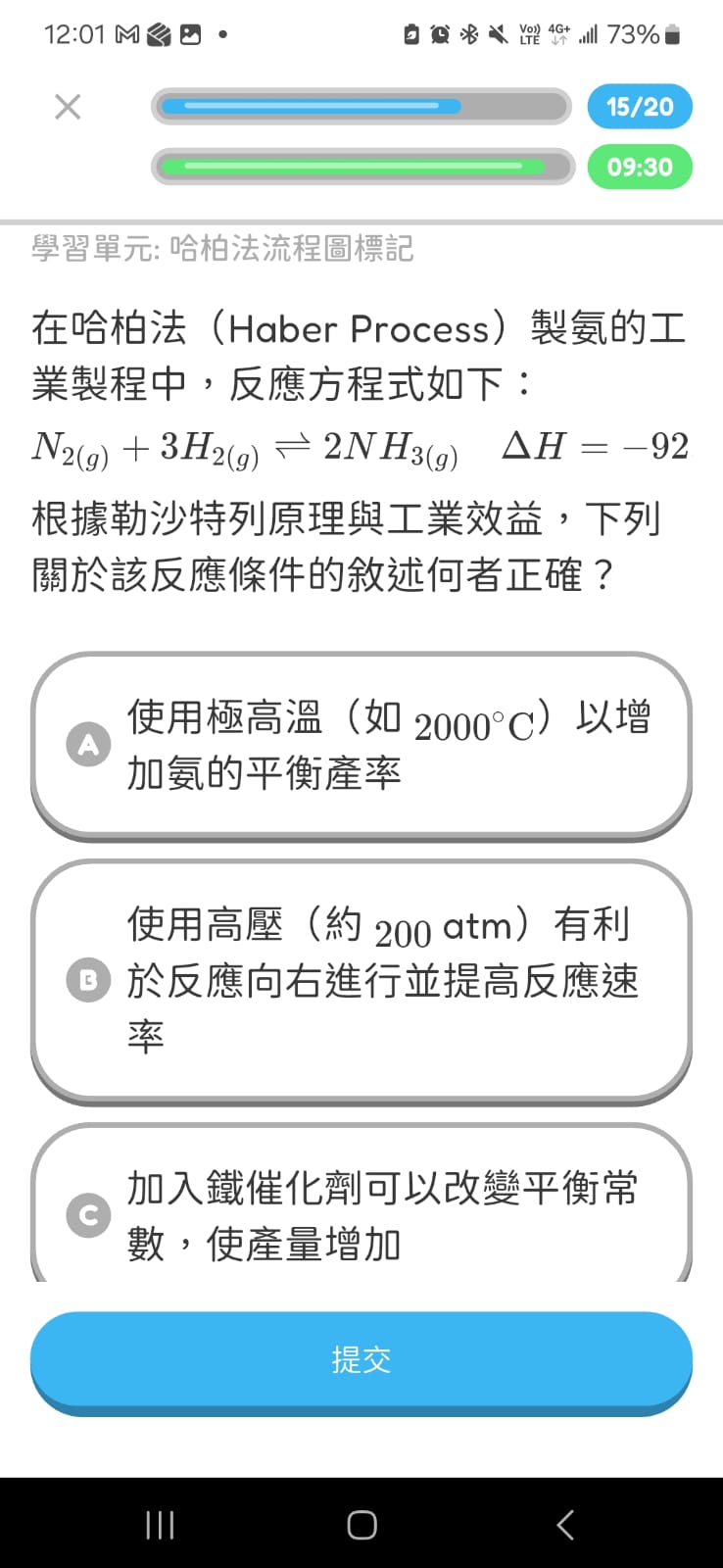723x1568 pixels.
Task: Tap the VoLTE status icon
Action: (x=529, y=34)
